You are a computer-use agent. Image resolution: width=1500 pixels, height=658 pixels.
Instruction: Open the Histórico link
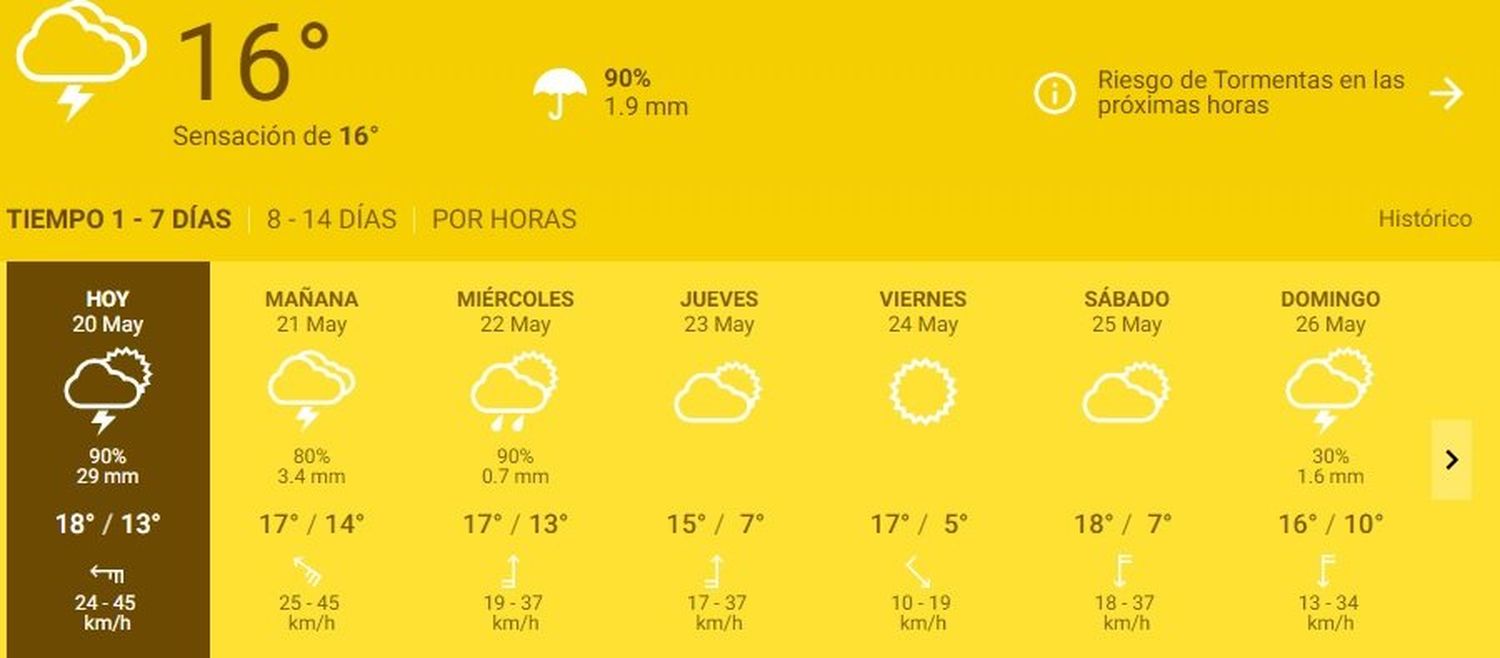click(x=1424, y=219)
